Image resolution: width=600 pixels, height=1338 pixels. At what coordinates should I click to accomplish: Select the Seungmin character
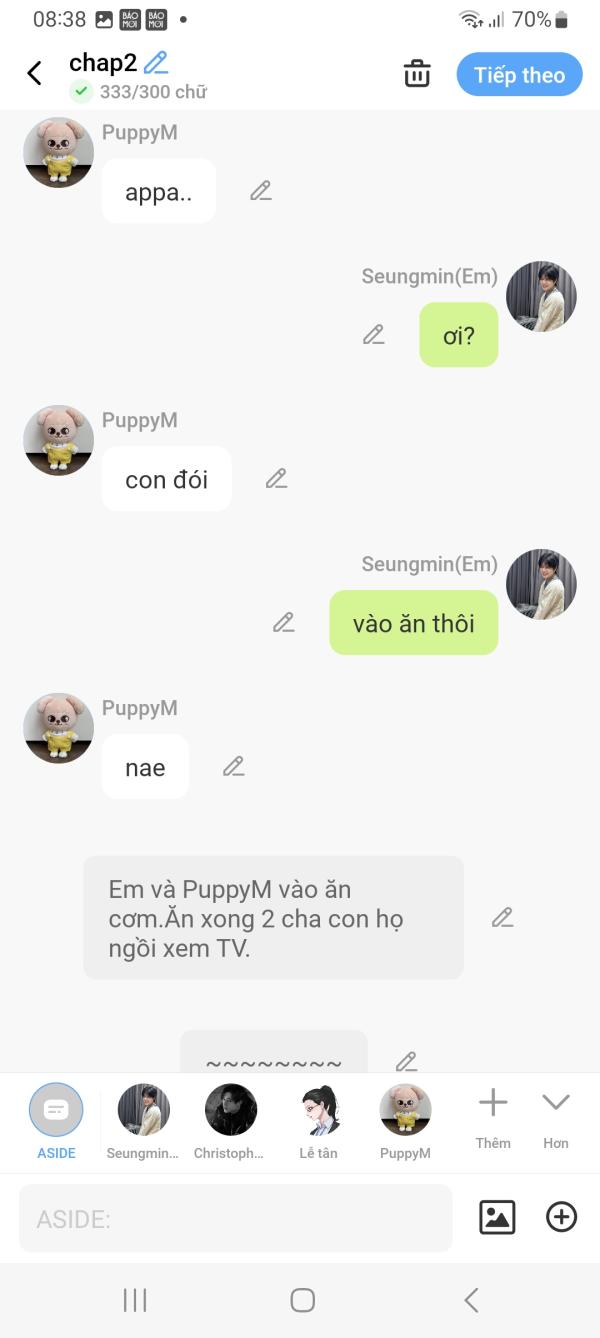[x=143, y=1120]
